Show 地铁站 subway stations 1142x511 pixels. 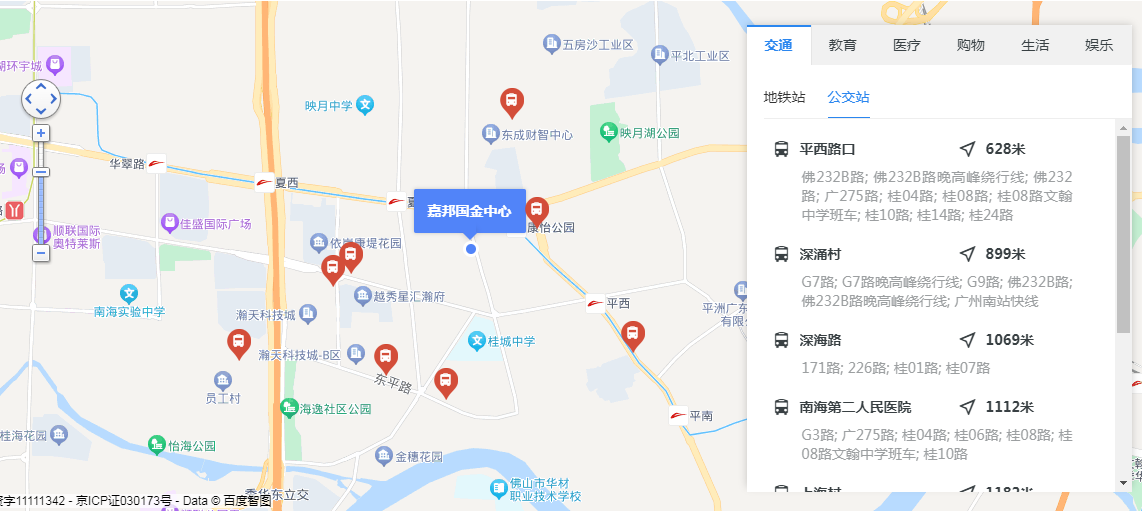tap(785, 97)
